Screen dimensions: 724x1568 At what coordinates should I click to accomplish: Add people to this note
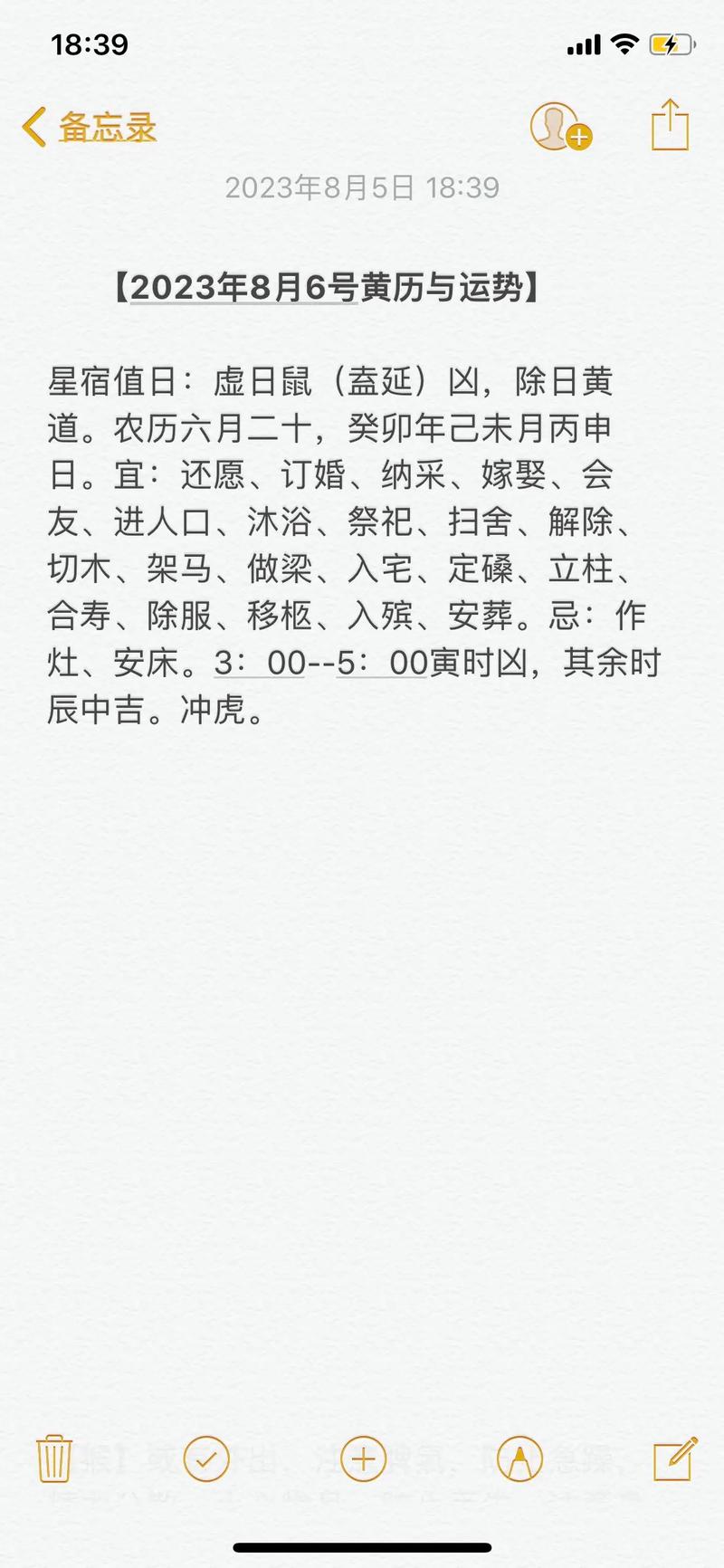(560, 126)
